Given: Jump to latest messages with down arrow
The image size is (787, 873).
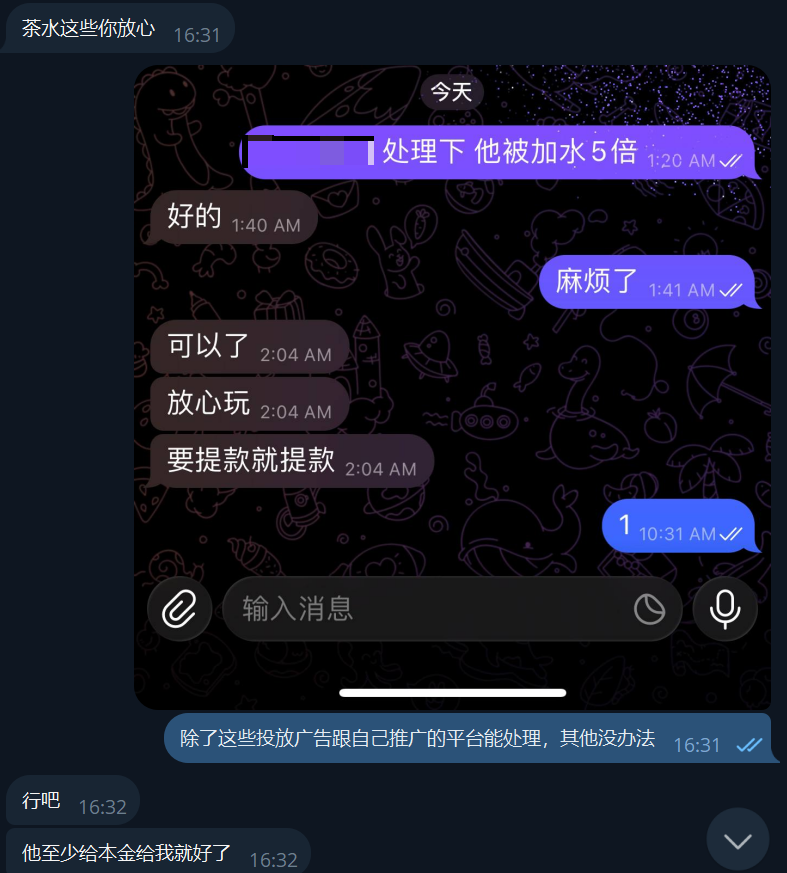Looking at the screenshot, I should pos(738,840).
